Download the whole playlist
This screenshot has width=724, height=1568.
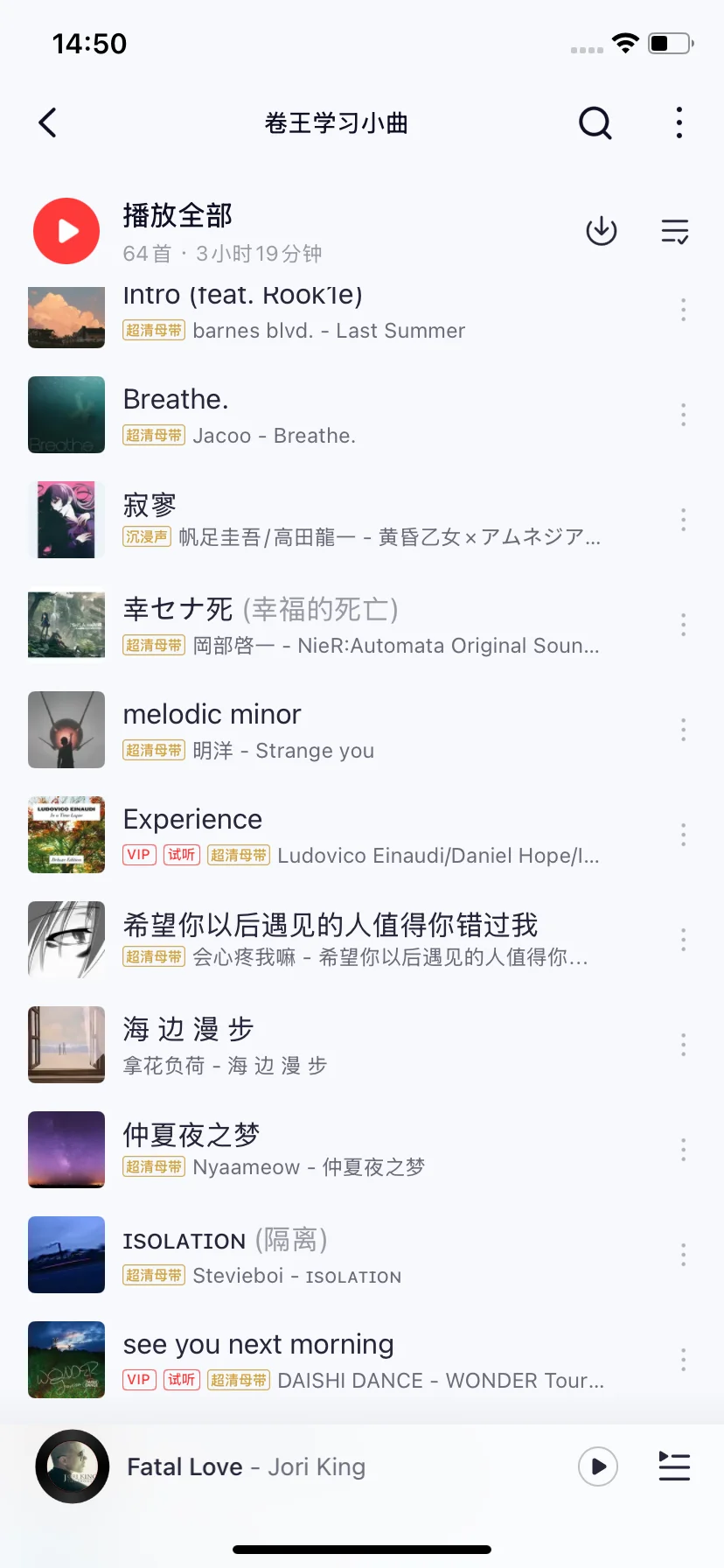click(601, 231)
